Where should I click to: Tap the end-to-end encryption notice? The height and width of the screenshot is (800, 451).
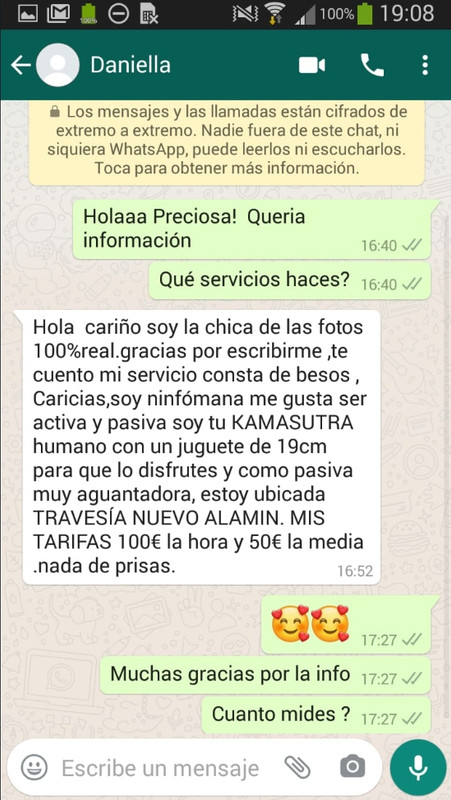[x=227, y=140]
